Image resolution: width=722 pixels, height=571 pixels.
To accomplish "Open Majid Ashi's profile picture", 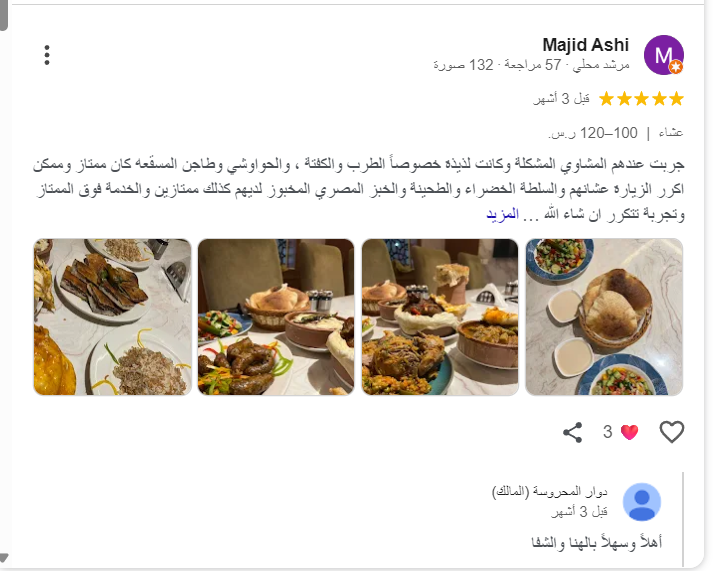I will coord(664,55).
